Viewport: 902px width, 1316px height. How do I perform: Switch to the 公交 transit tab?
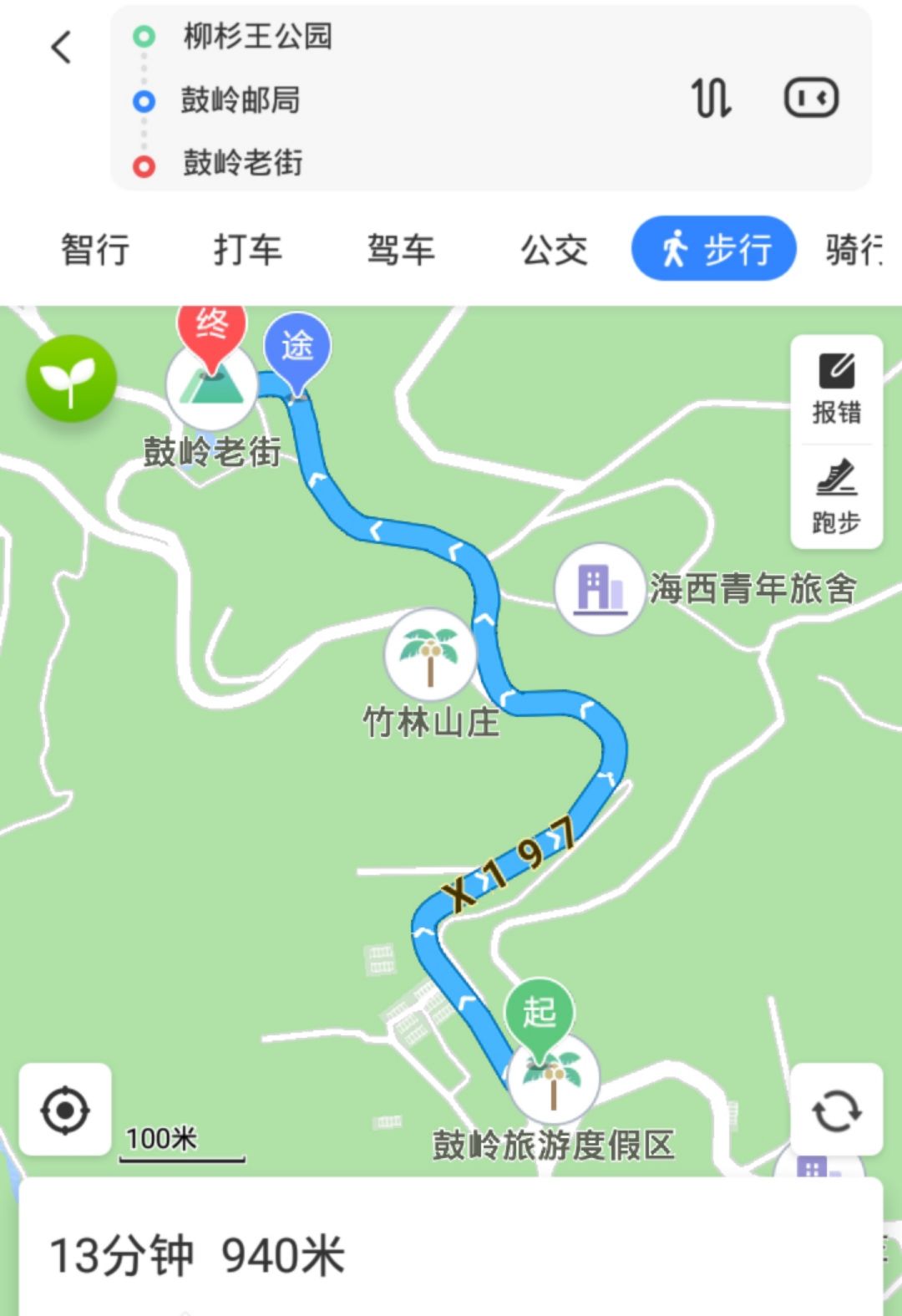[555, 248]
